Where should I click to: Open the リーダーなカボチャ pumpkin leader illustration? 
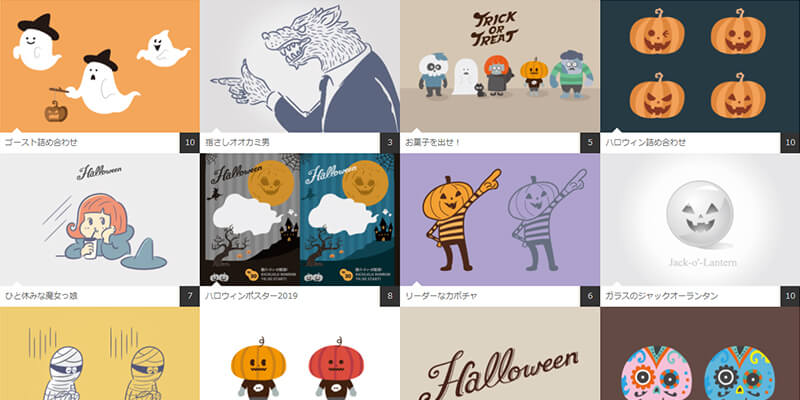[500, 218]
